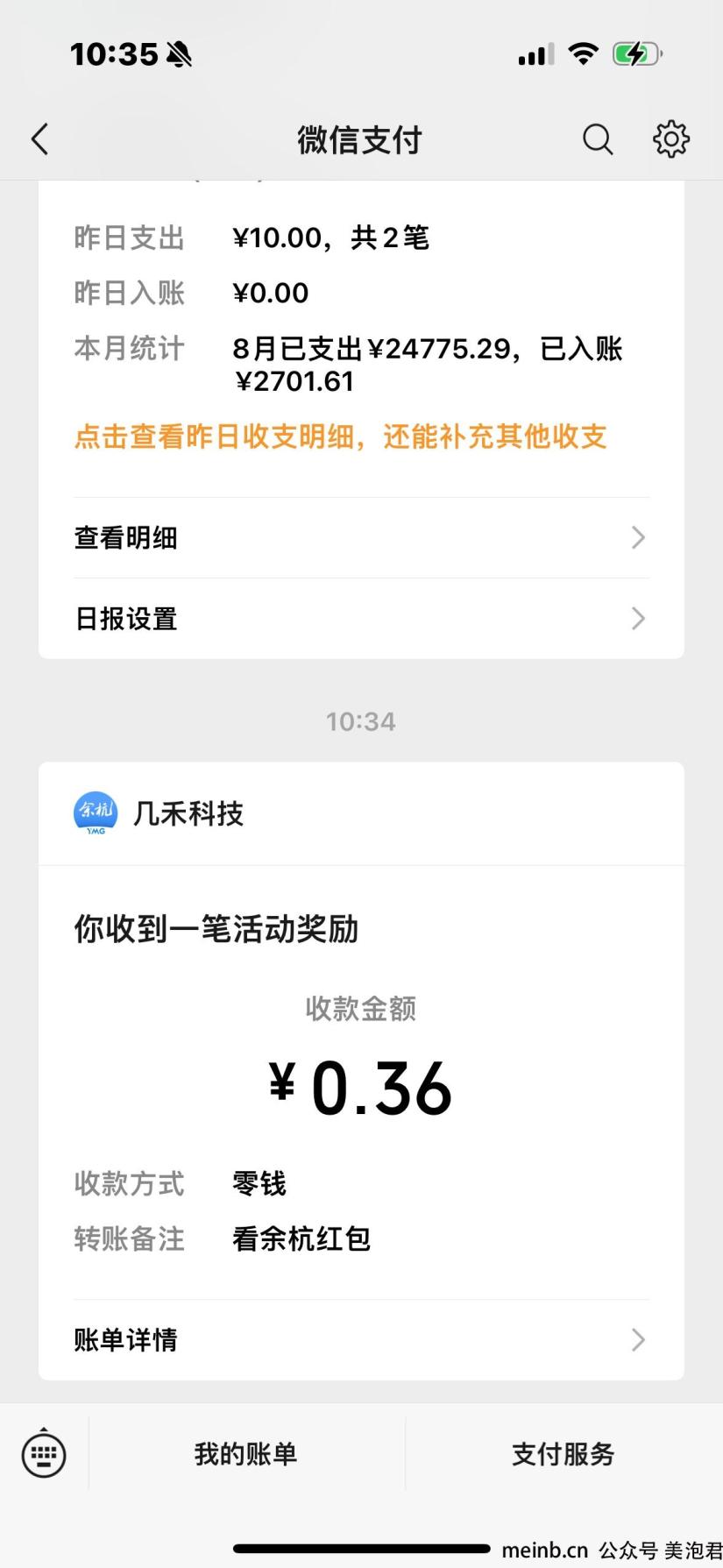Open the 我的账单 bottom menu

coord(246,1454)
